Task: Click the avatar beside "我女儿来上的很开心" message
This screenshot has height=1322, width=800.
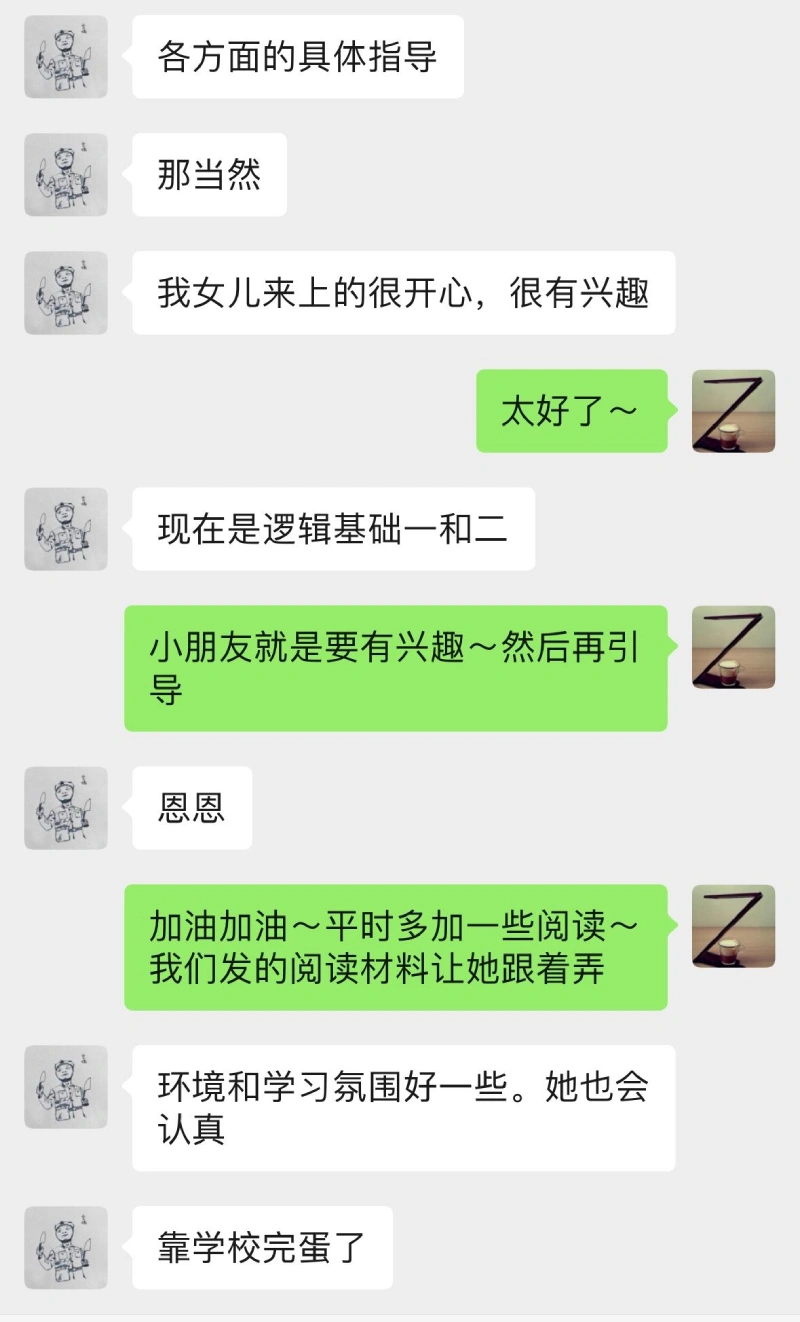Action: tap(64, 293)
